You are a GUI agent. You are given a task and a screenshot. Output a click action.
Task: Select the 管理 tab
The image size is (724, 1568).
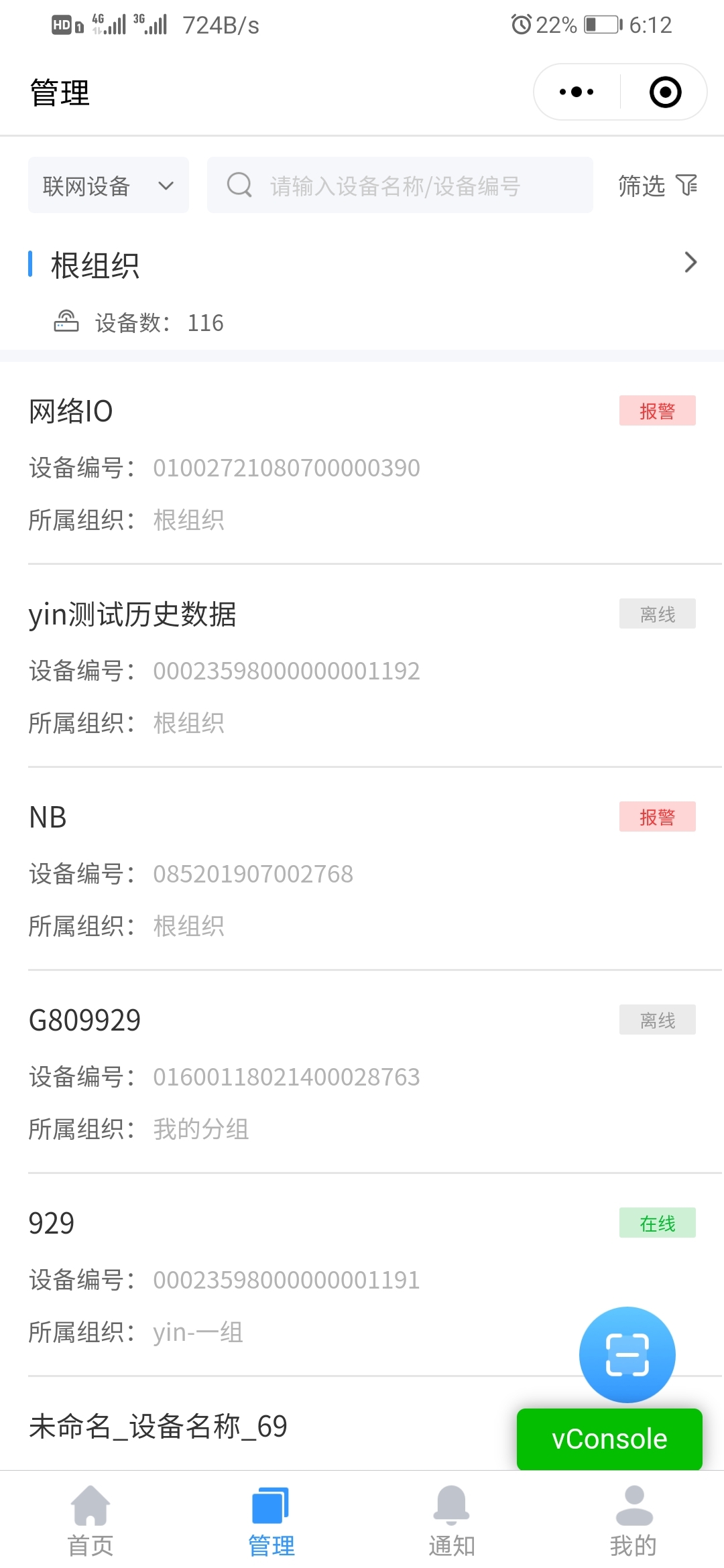(x=271, y=1521)
